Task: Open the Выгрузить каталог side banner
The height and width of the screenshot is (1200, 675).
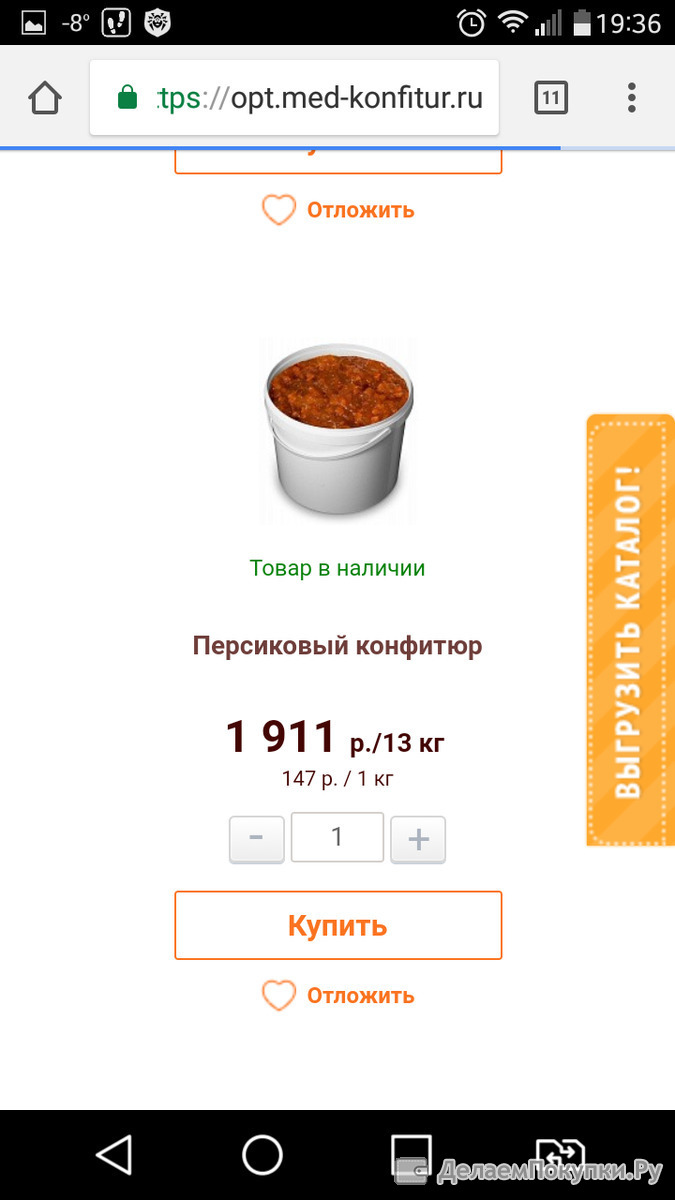Action: (630, 630)
